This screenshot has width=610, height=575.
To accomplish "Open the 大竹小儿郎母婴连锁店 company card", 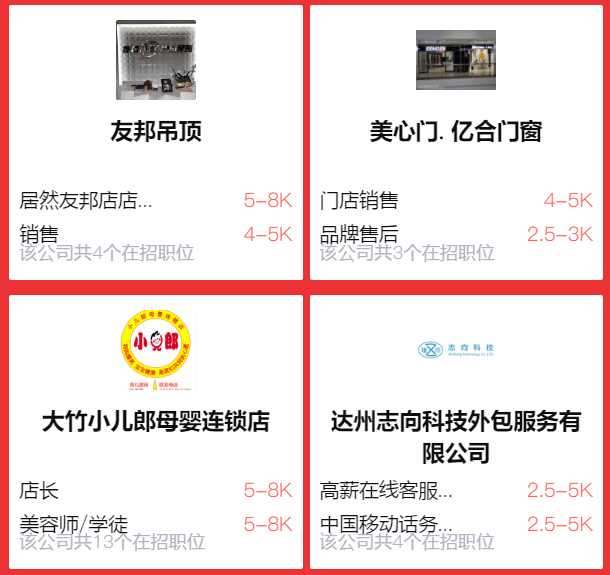I will pos(155,421).
